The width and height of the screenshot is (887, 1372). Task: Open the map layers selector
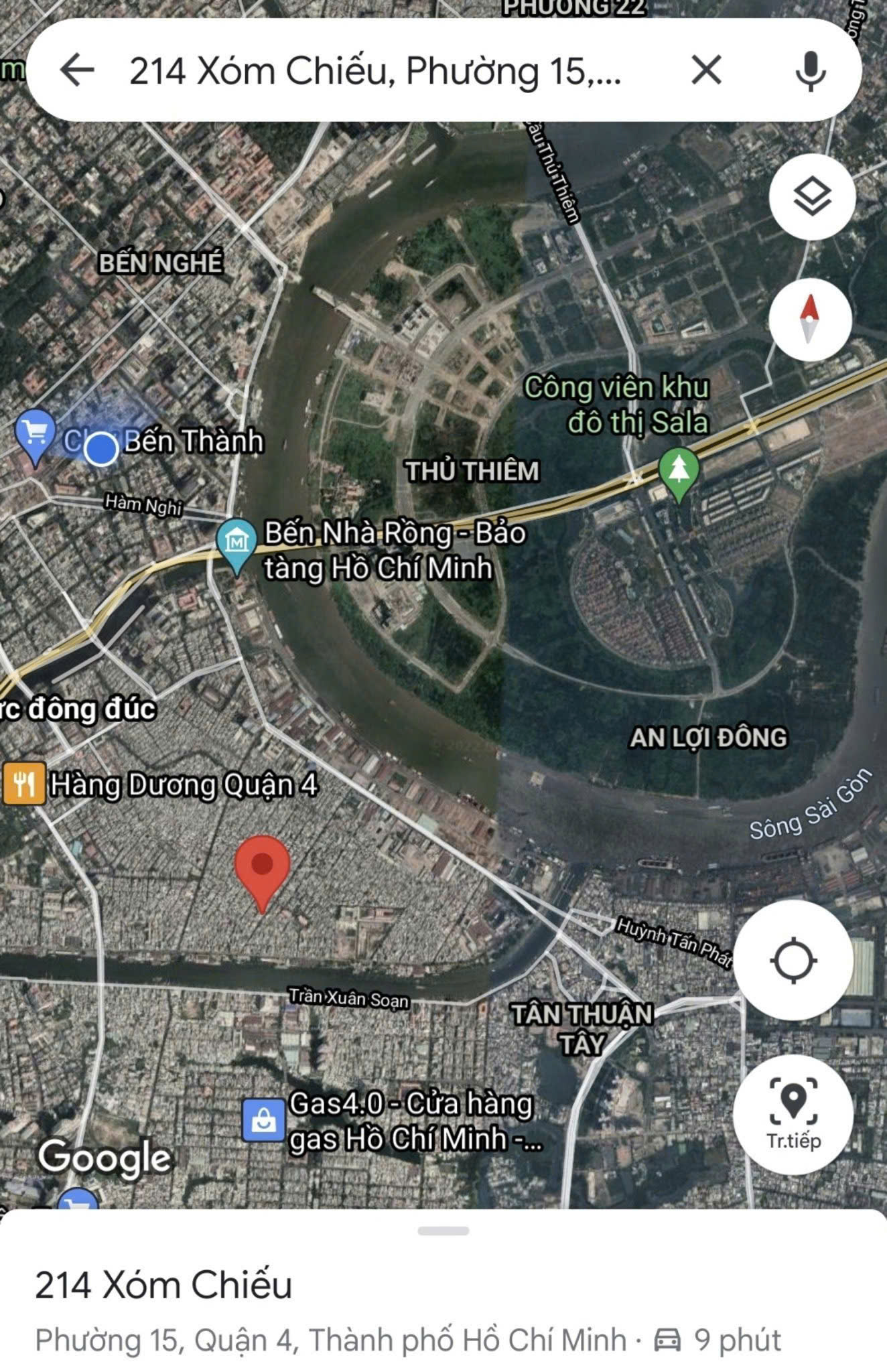coord(812,197)
